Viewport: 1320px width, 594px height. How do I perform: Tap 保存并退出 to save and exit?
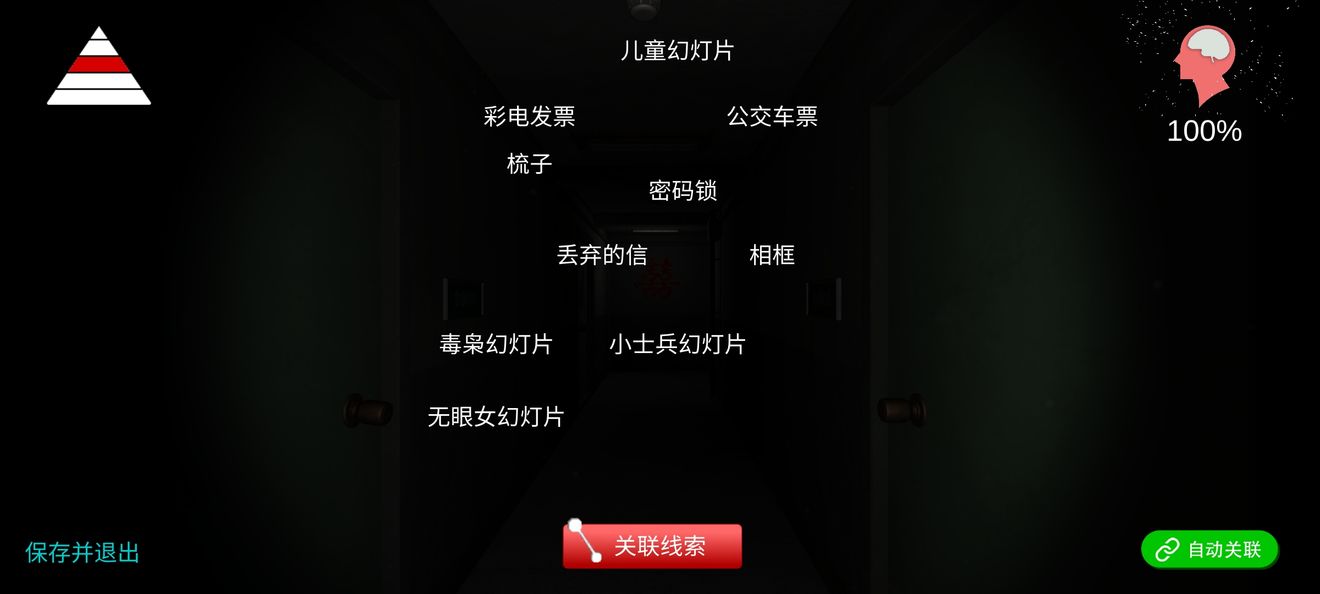(x=82, y=552)
